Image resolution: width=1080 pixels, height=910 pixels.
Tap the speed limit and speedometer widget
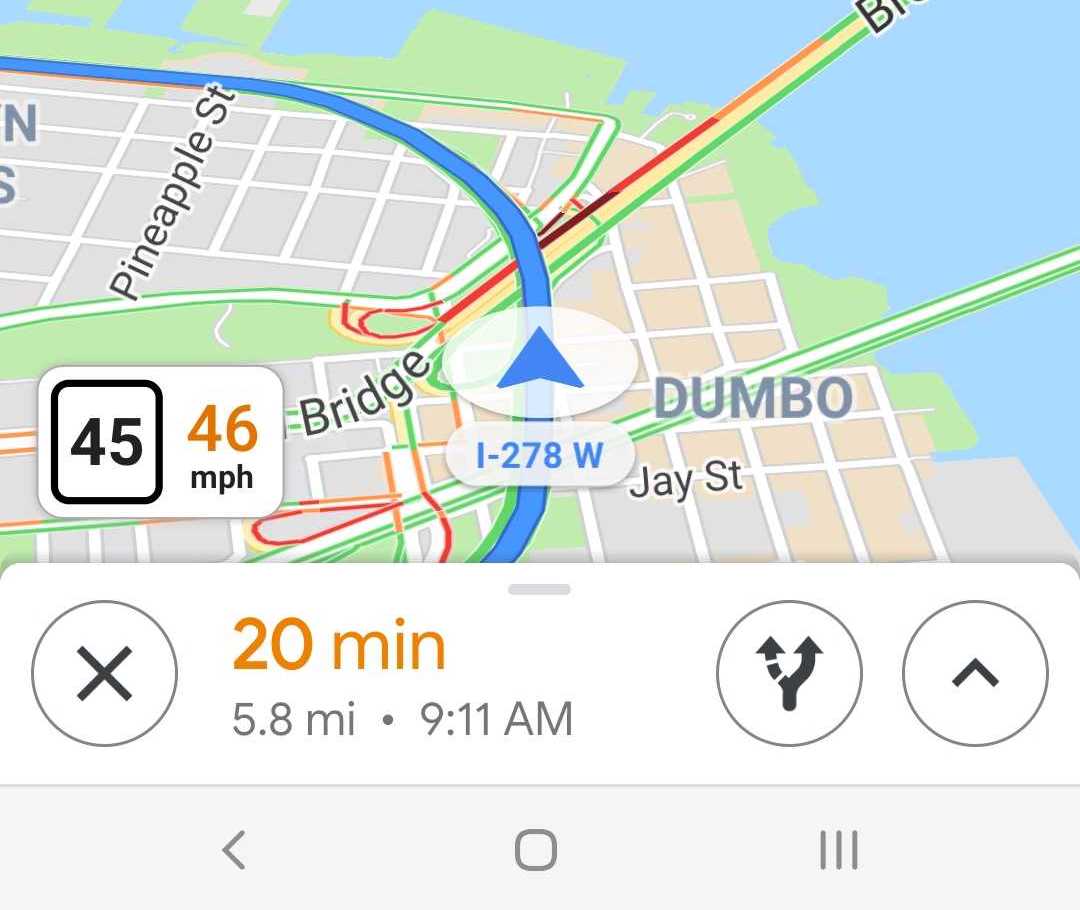coord(160,442)
